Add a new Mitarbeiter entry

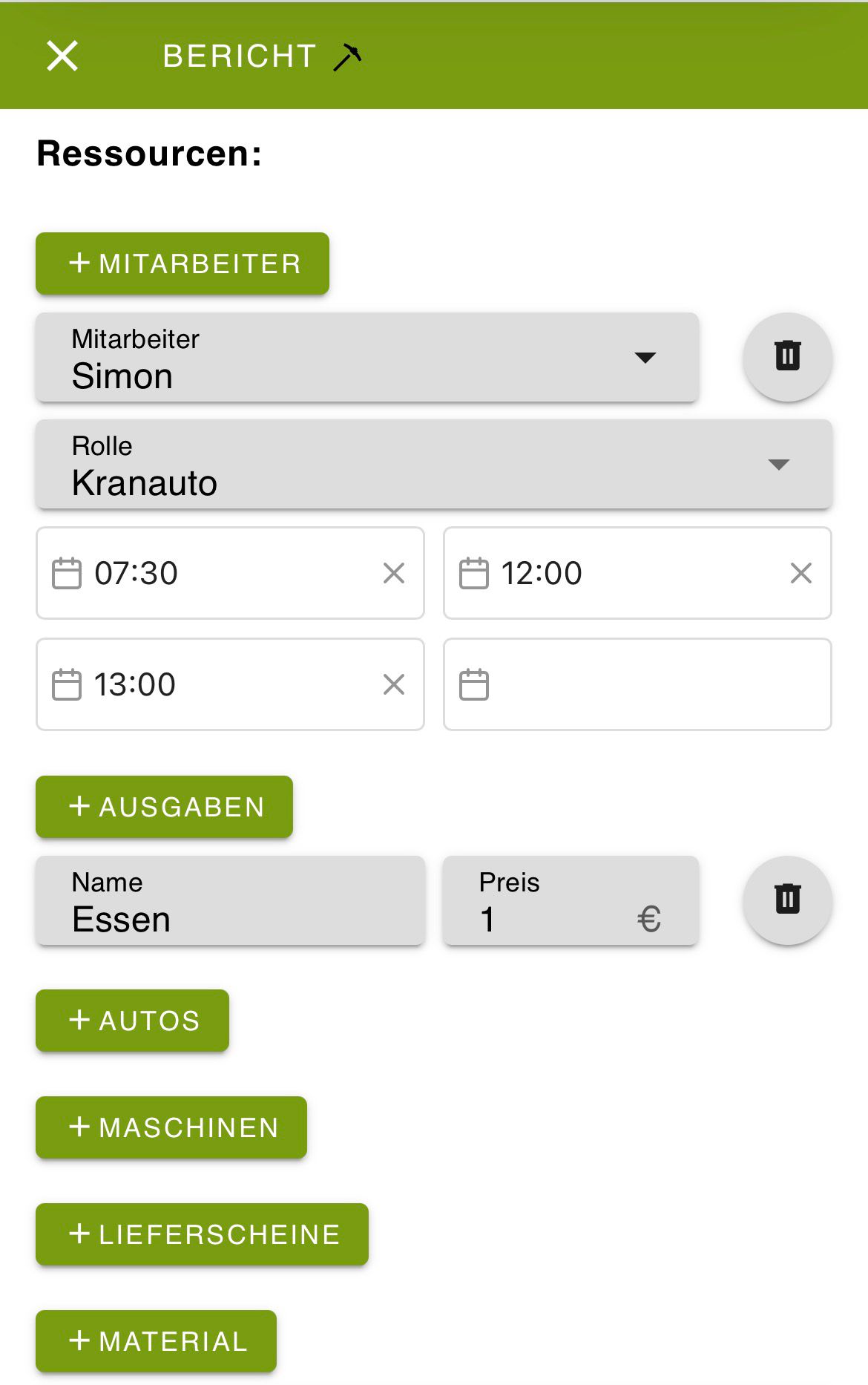(182, 263)
